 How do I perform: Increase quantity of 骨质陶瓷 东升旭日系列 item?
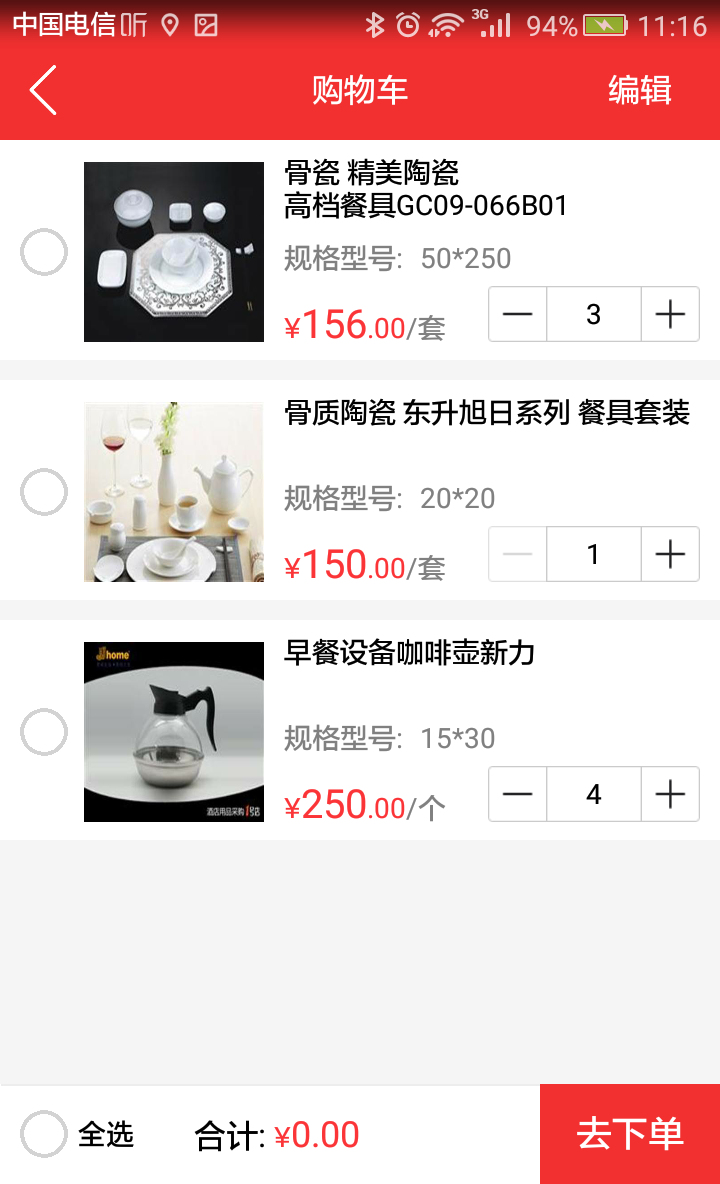(x=670, y=554)
